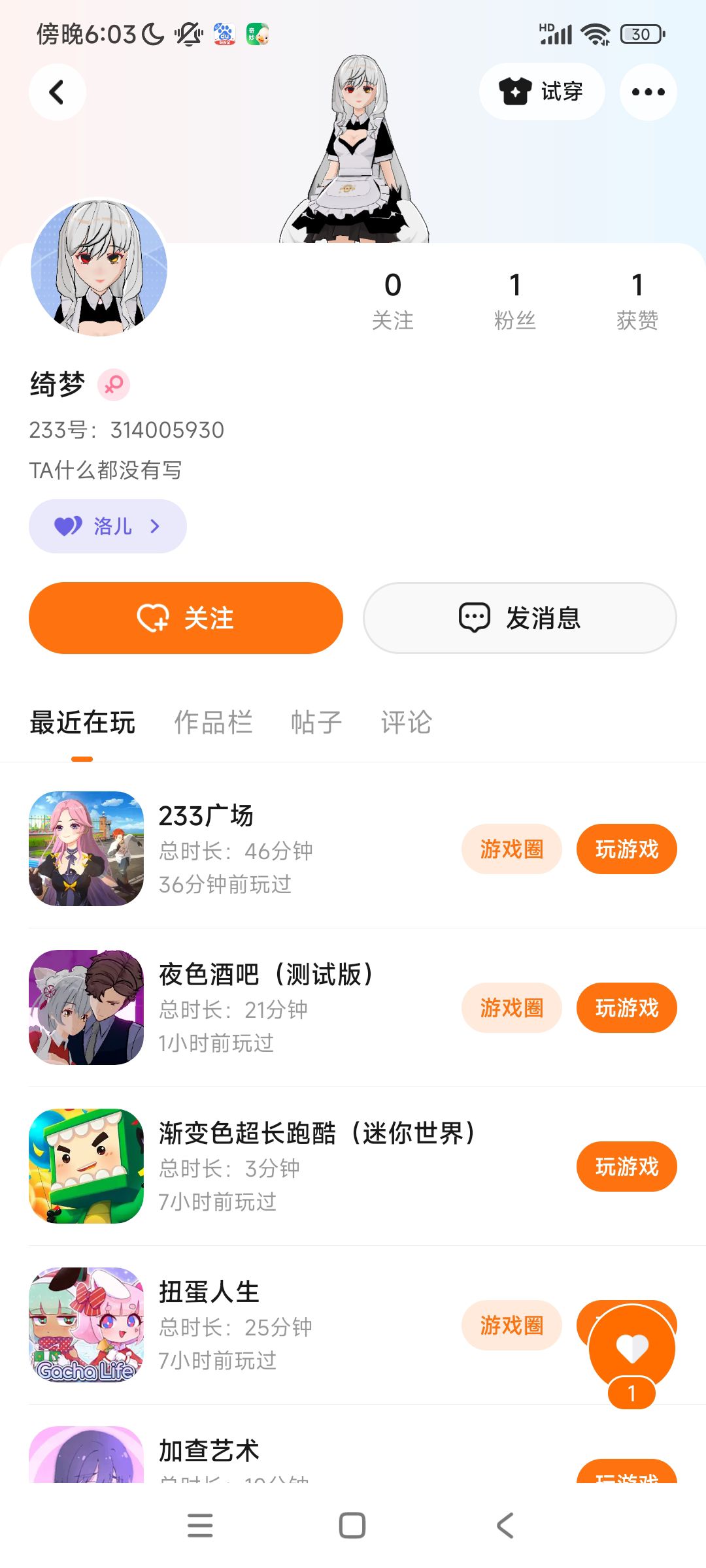View the 粉丝 followers count

514,301
